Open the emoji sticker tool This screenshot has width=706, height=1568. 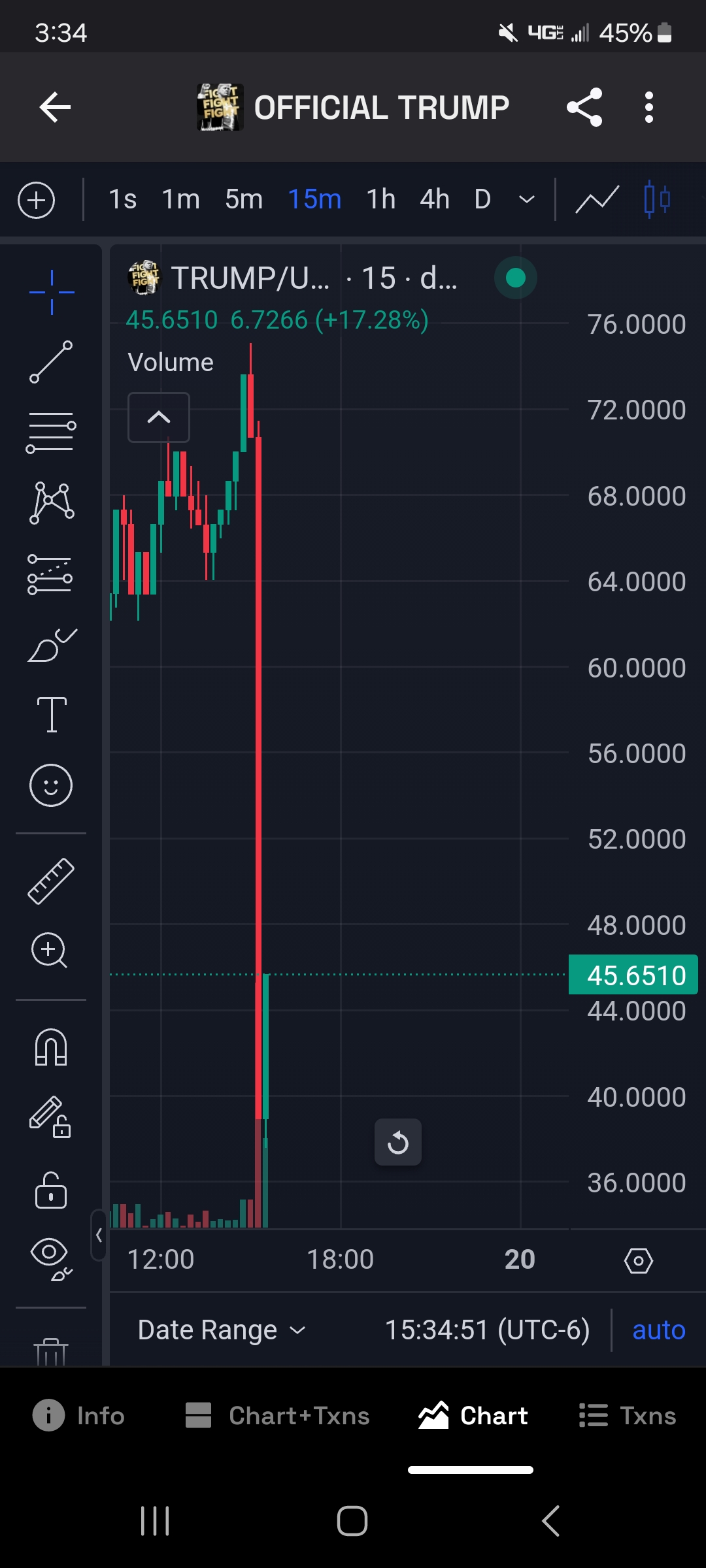click(x=51, y=785)
